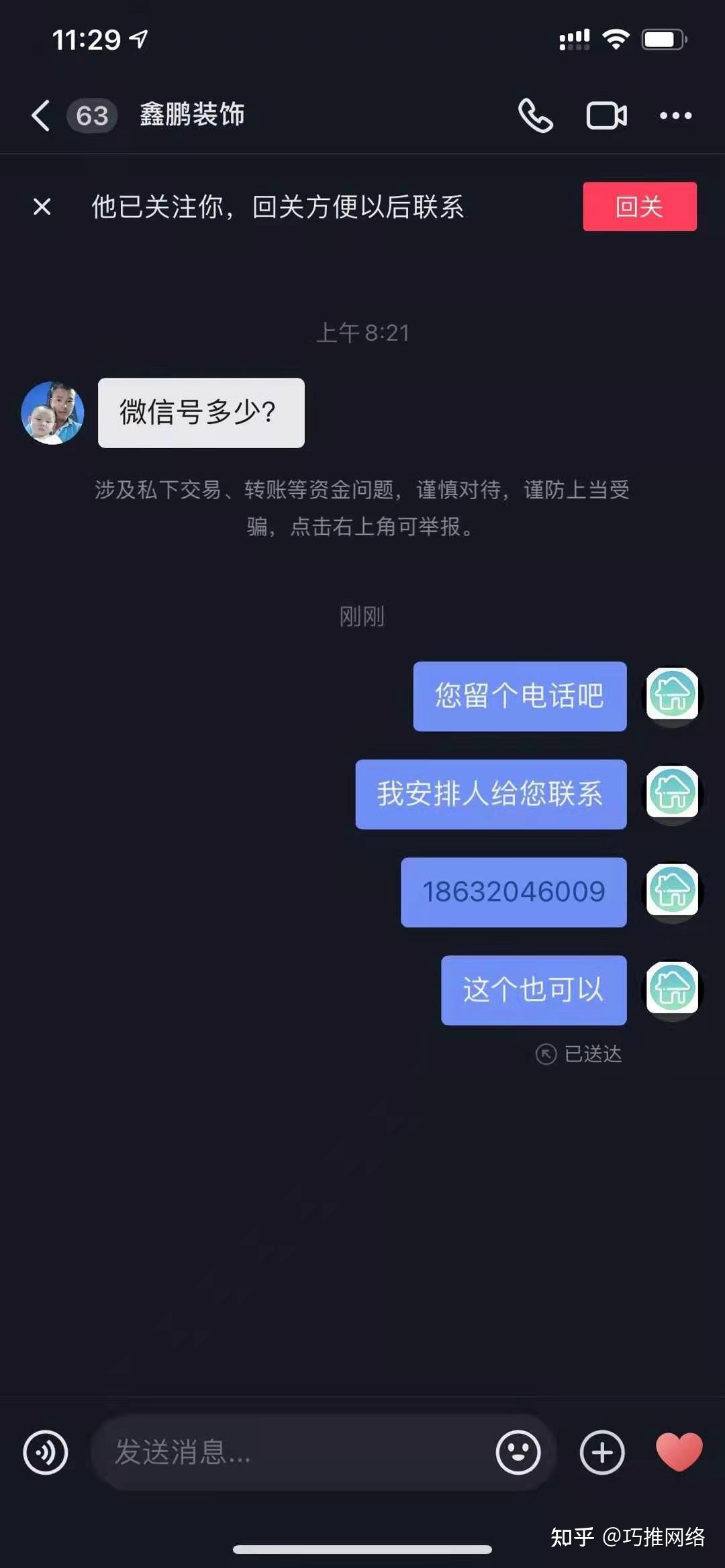725x1568 pixels.
Task: Go back from the 鑫鹏装饰 chat
Action: (x=41, y=115)
